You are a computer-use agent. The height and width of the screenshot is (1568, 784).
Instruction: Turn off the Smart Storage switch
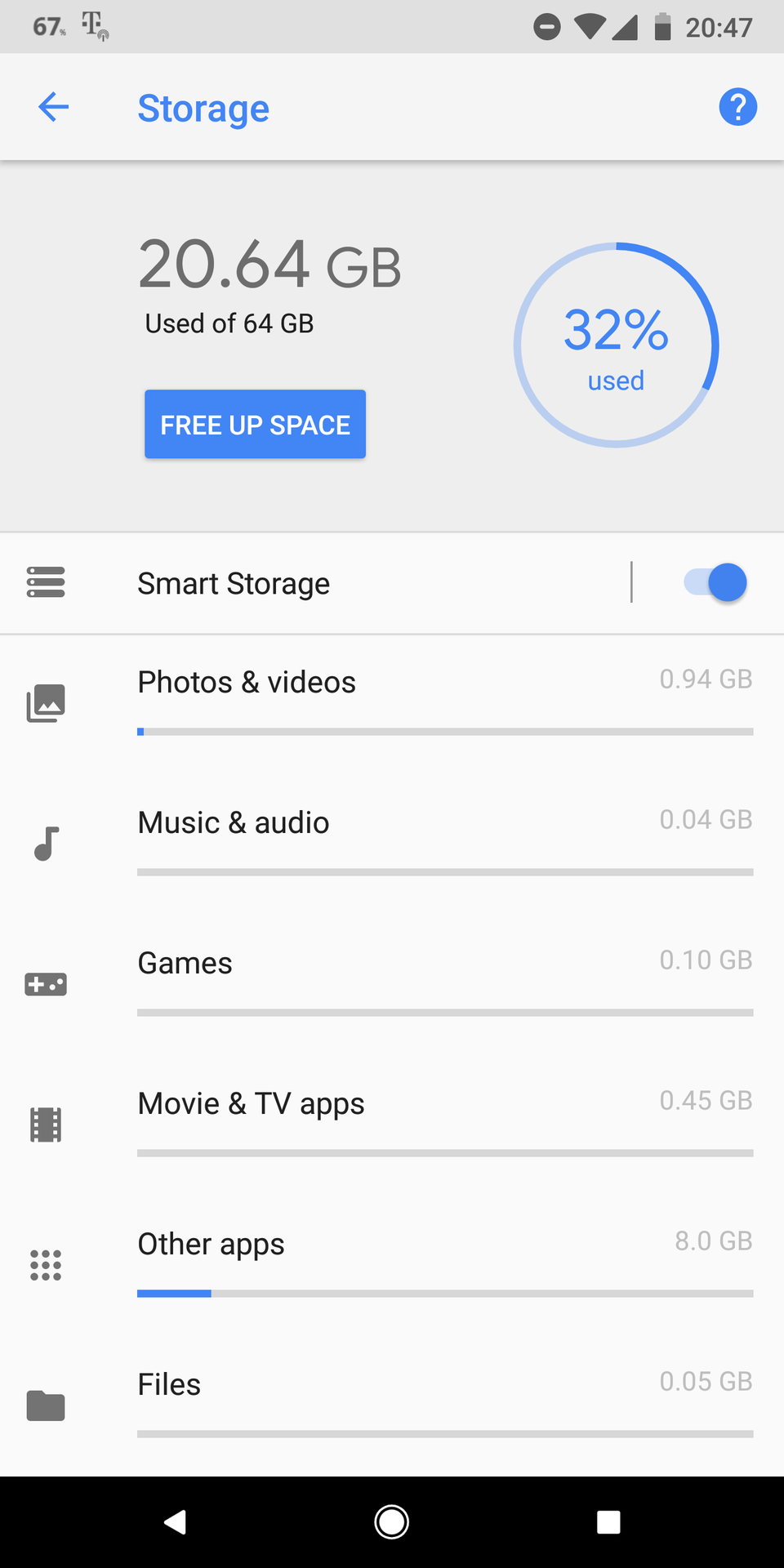[715, 583]
